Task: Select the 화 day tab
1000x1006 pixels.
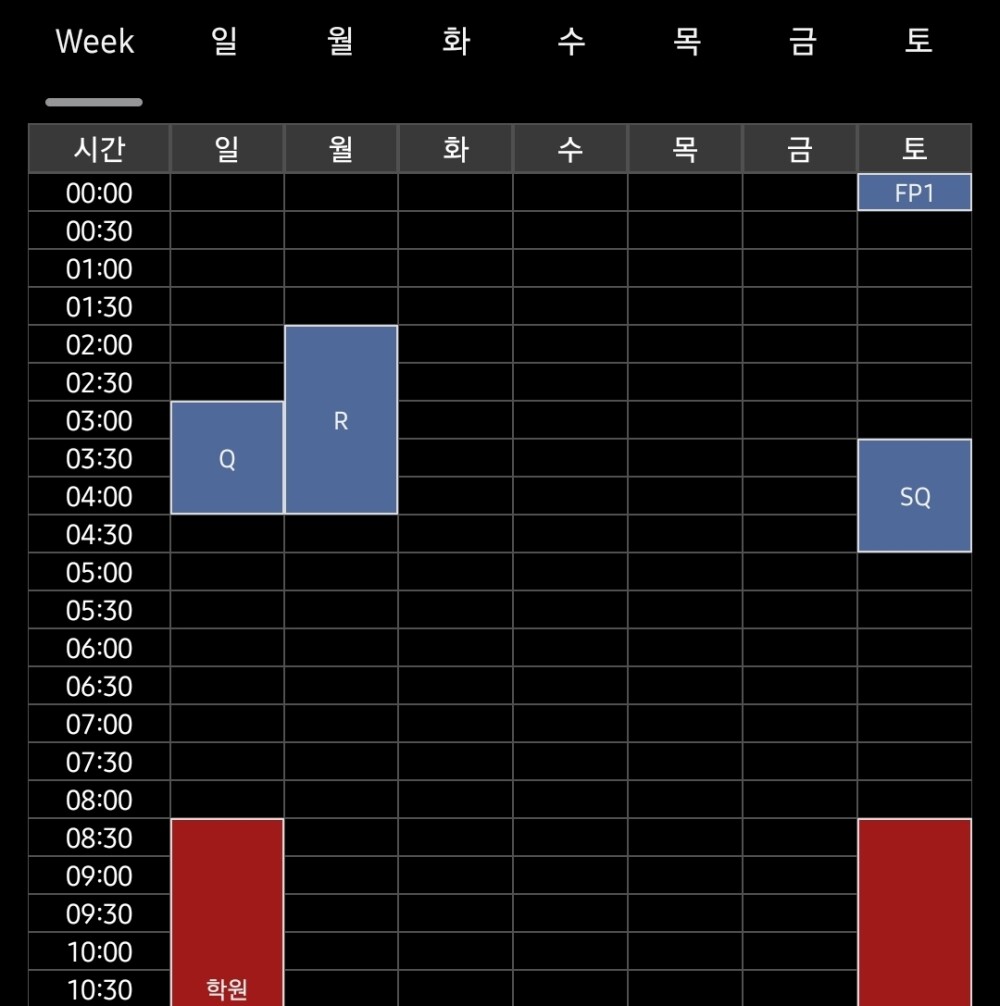Action: click(x=456, y=42)
